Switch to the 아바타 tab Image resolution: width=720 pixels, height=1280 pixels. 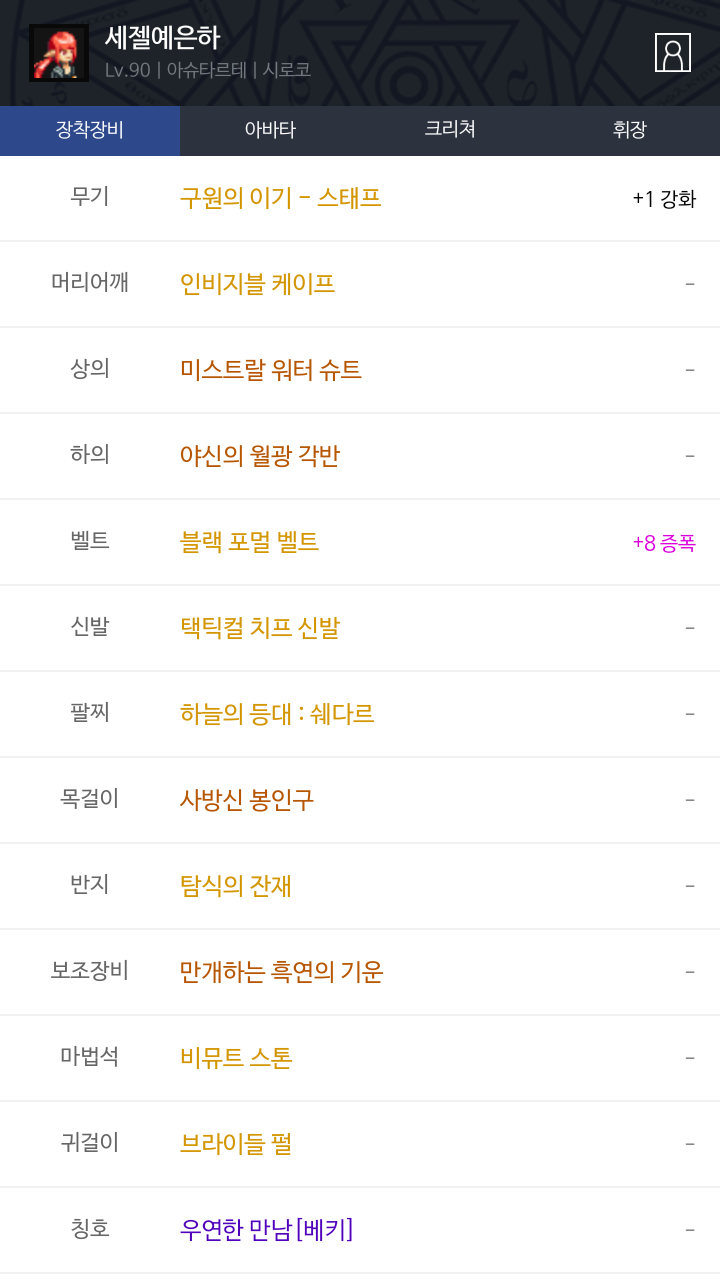click(x=270, y=130)
